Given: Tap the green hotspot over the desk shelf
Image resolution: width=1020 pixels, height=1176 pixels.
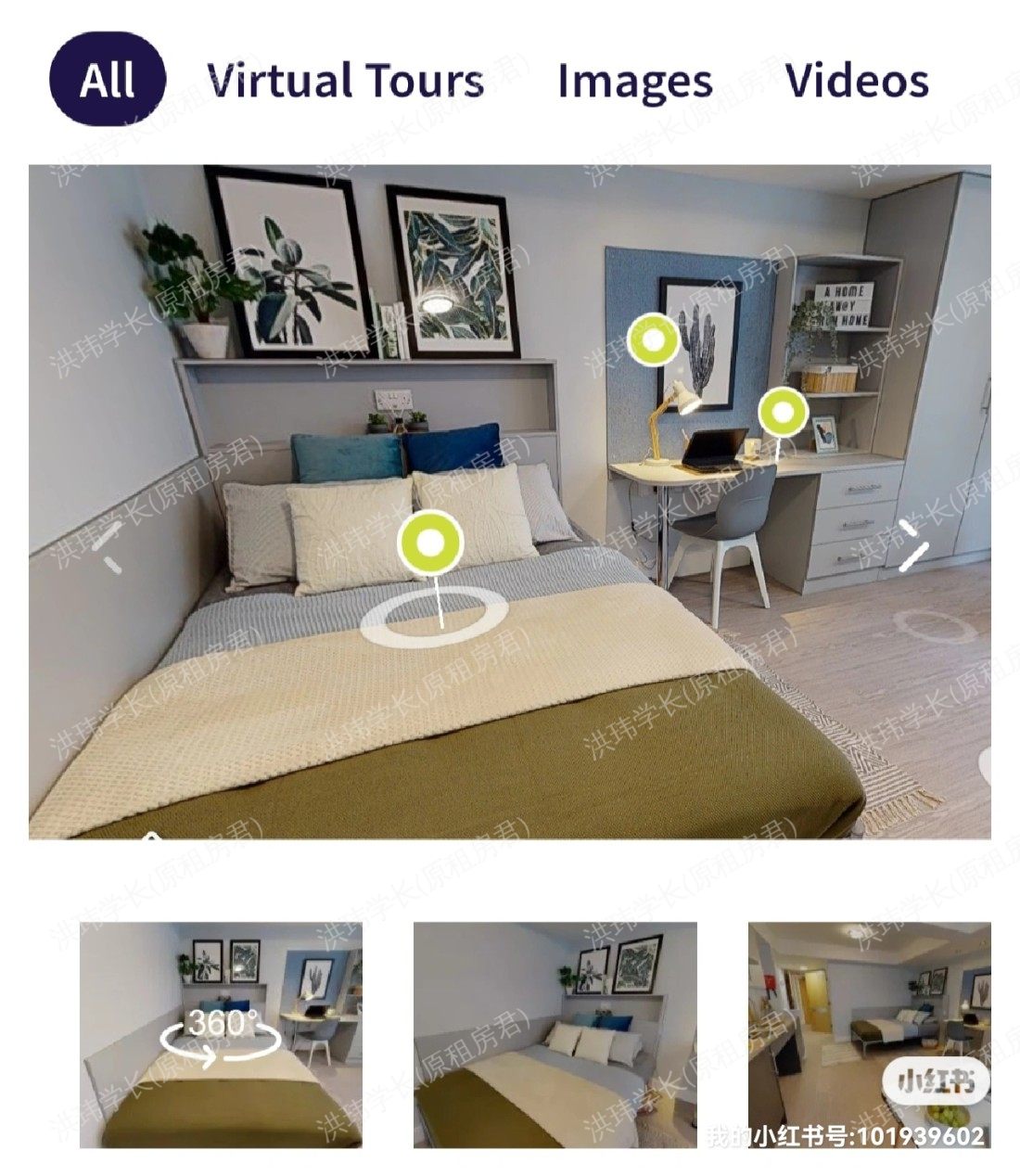Looking at the screenshot, I should point(783,413).
